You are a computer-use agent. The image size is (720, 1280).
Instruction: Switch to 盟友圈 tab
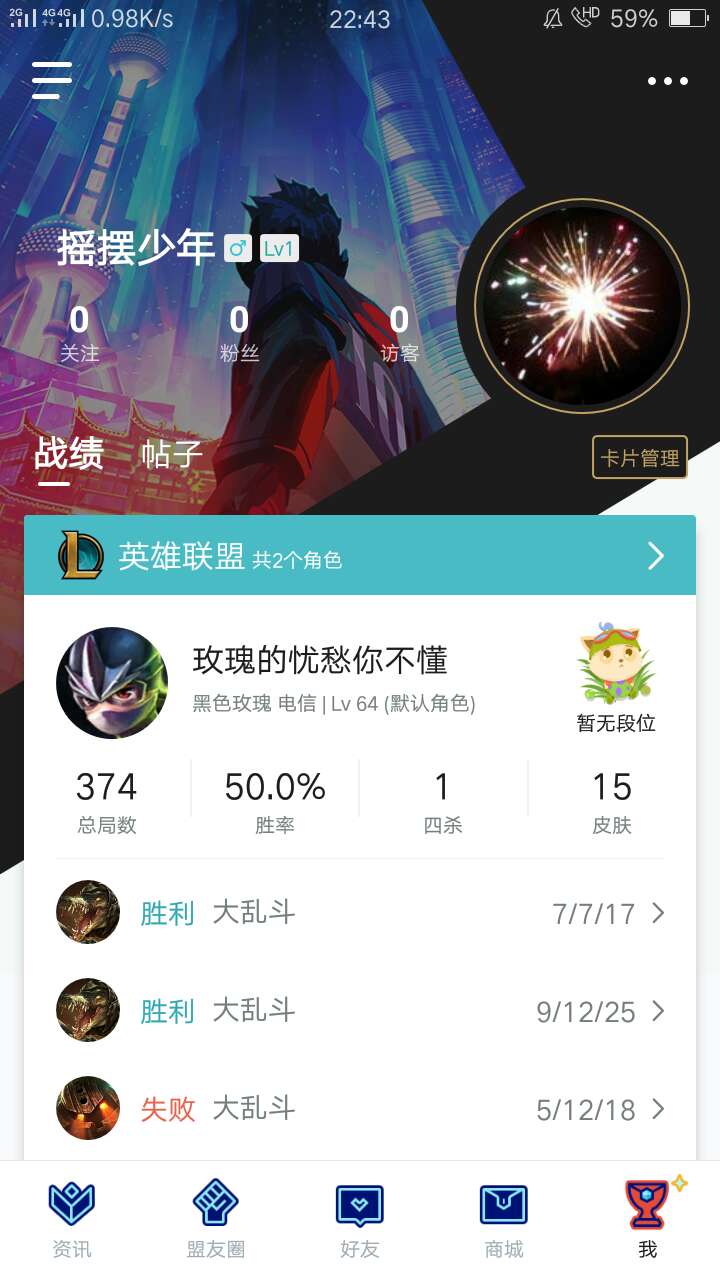[216, 1220]
